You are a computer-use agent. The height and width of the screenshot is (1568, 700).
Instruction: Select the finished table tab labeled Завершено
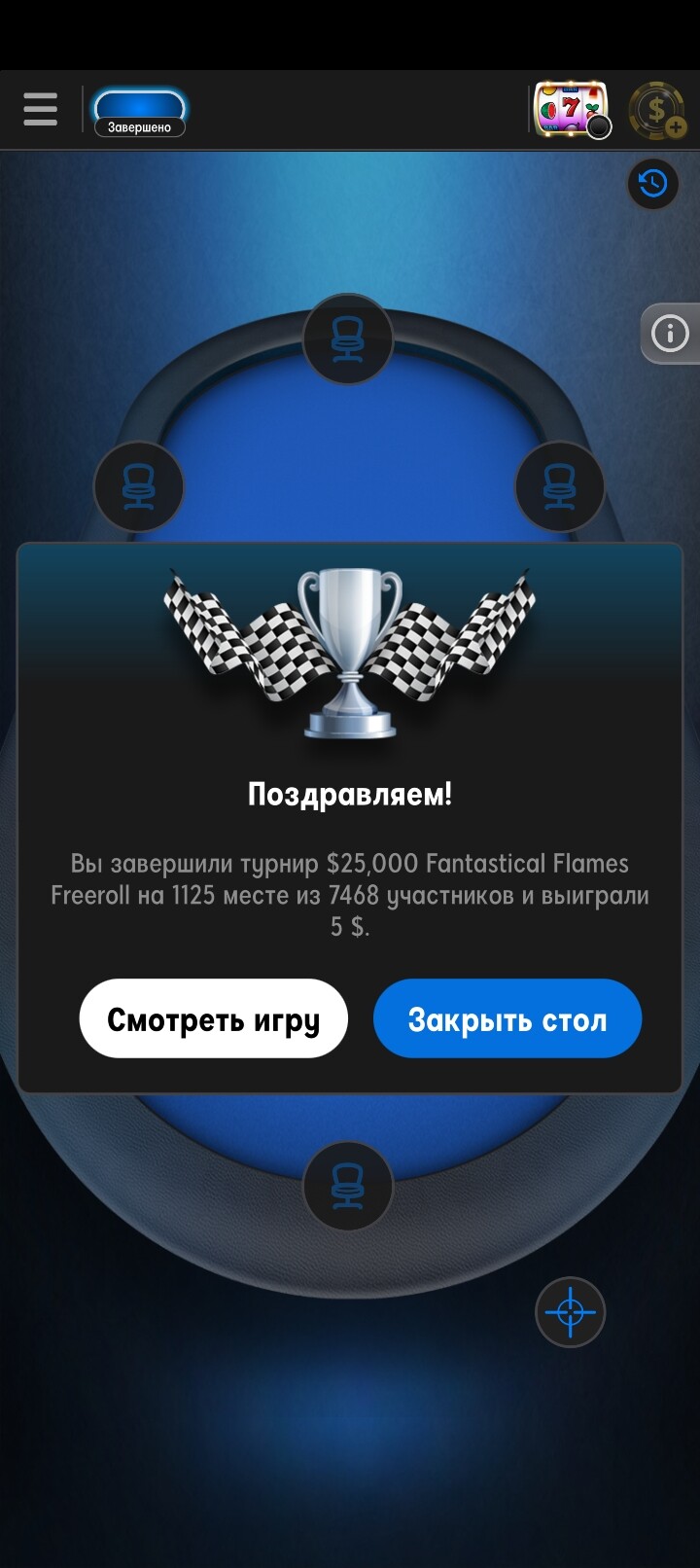(139, 113)
